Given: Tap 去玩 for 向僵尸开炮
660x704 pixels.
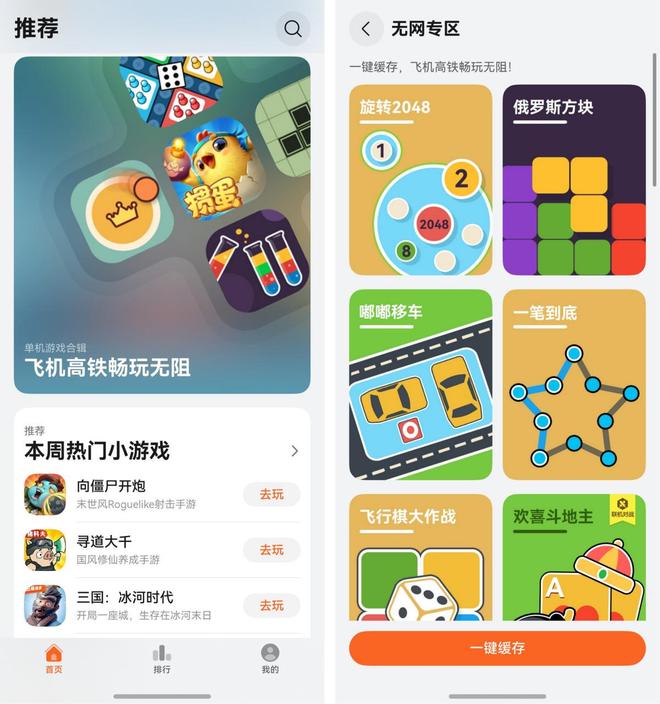Looking at the screenshot, I should 271,494.
